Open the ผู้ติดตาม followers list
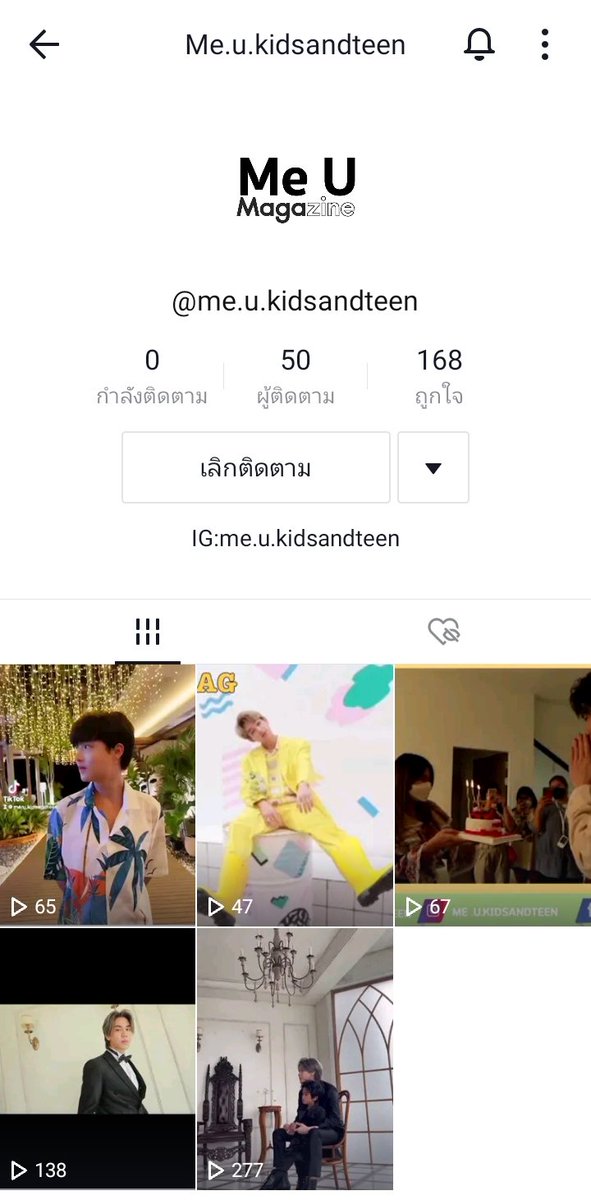The height and width of the screenshot is (1200, 591). (x=295, y=376)
